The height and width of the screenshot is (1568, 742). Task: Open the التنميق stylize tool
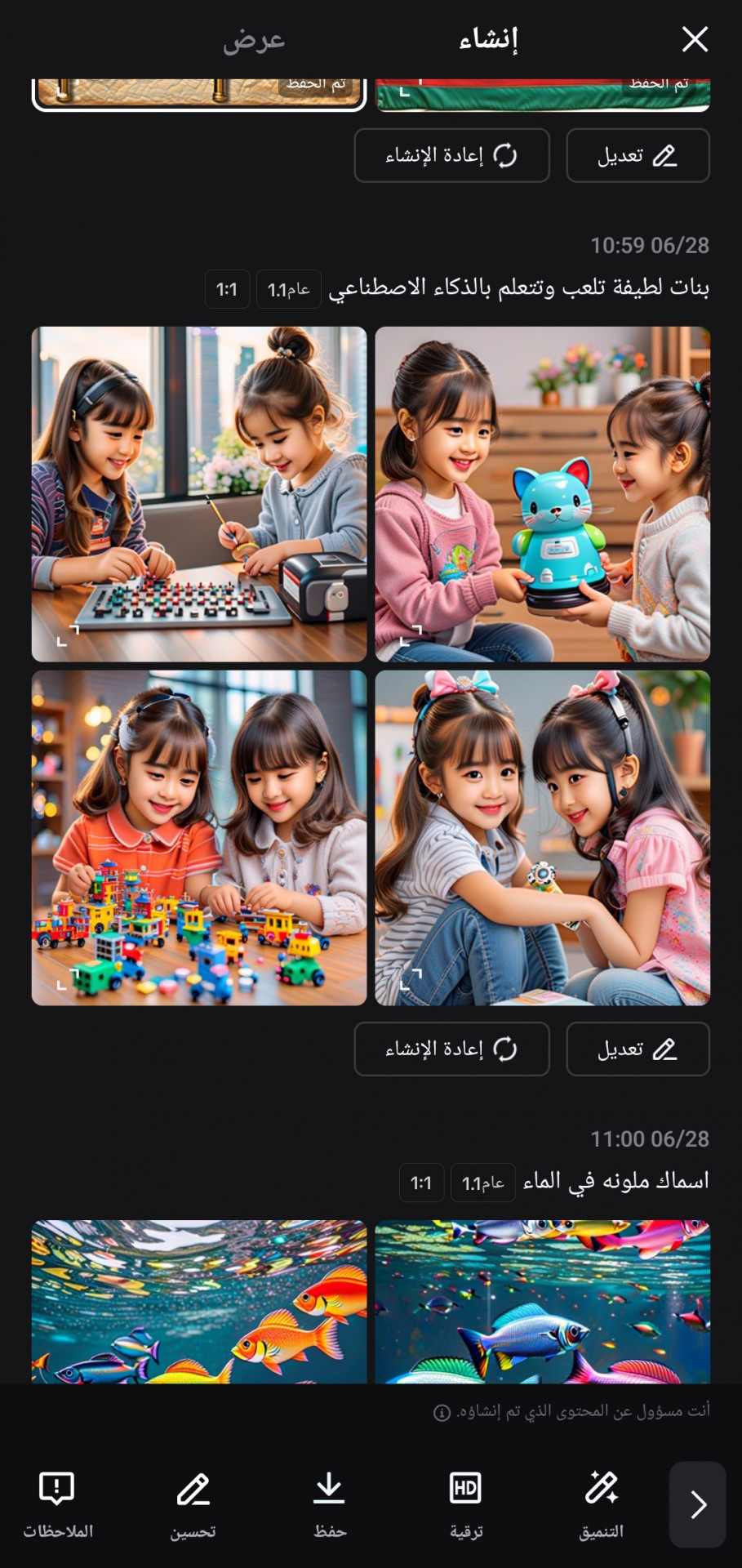(602, 1504)
